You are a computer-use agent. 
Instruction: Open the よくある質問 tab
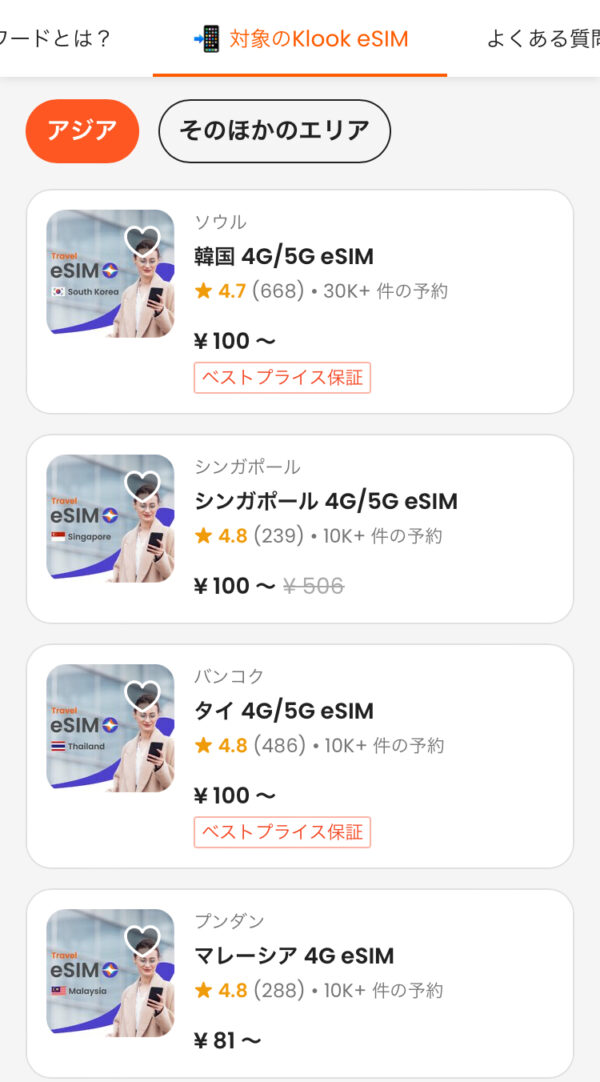(543, 39)
